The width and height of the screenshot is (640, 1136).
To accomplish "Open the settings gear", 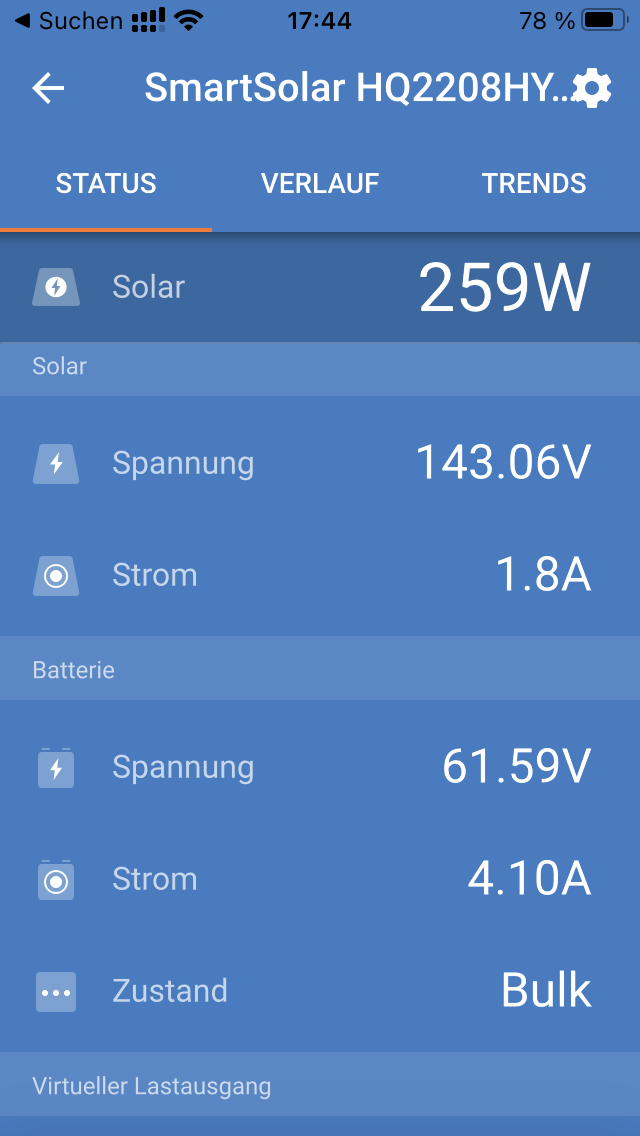I will 592,88.
